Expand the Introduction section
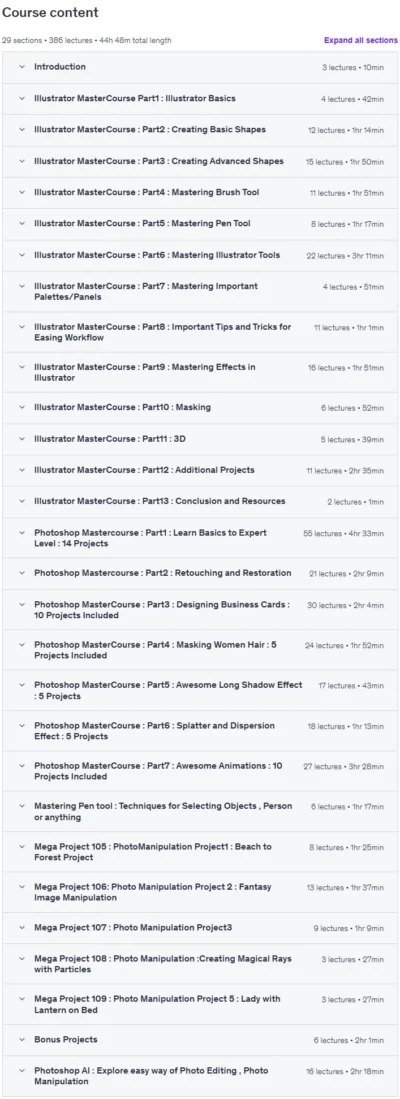400x1099 pixels. tap(200, 67)
